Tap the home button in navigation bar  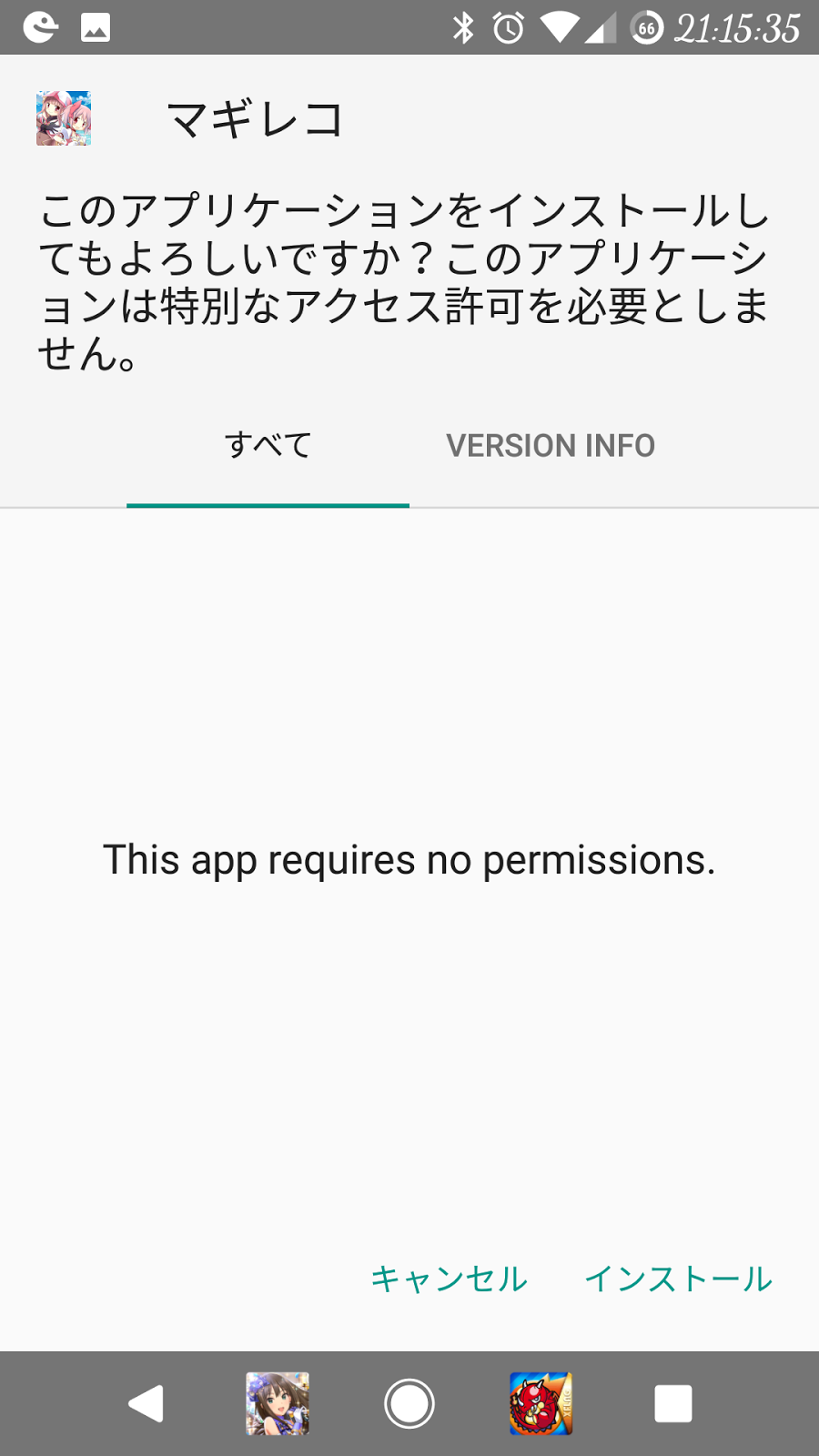[x=409, y=1403]
